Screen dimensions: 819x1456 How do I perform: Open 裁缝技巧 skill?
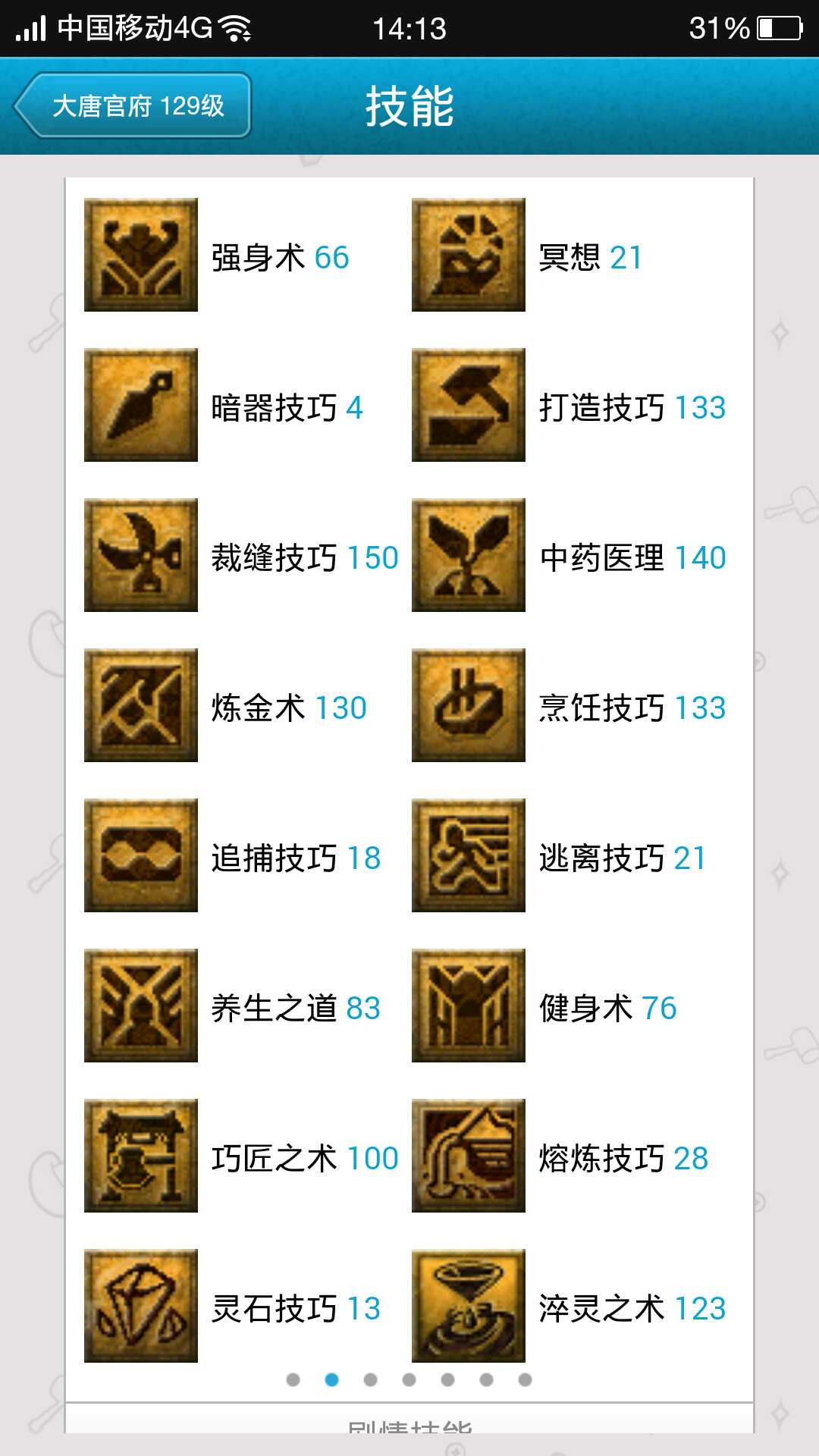click(x=141, y=555)
